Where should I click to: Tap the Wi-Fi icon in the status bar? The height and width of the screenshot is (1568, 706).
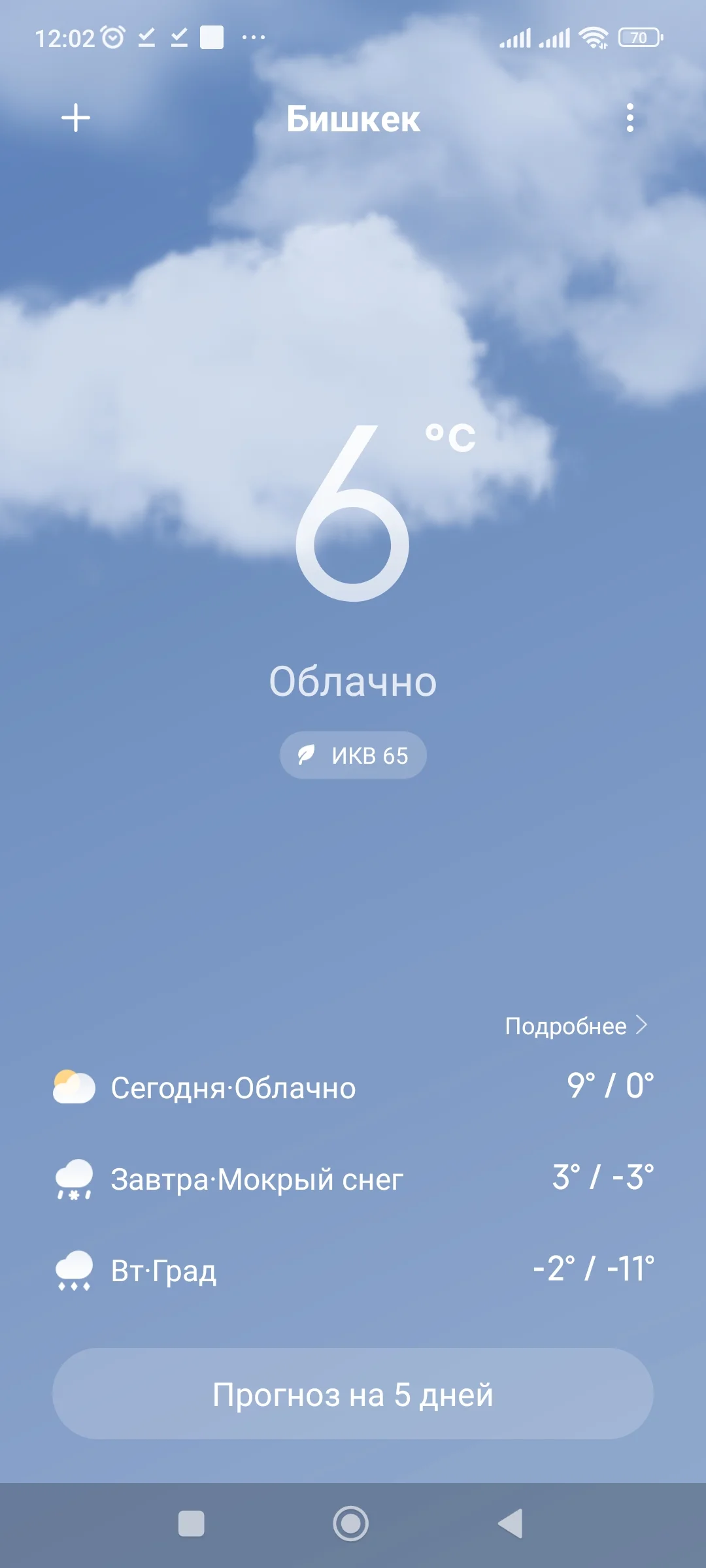pyautogui.click(x=594, y=37)
